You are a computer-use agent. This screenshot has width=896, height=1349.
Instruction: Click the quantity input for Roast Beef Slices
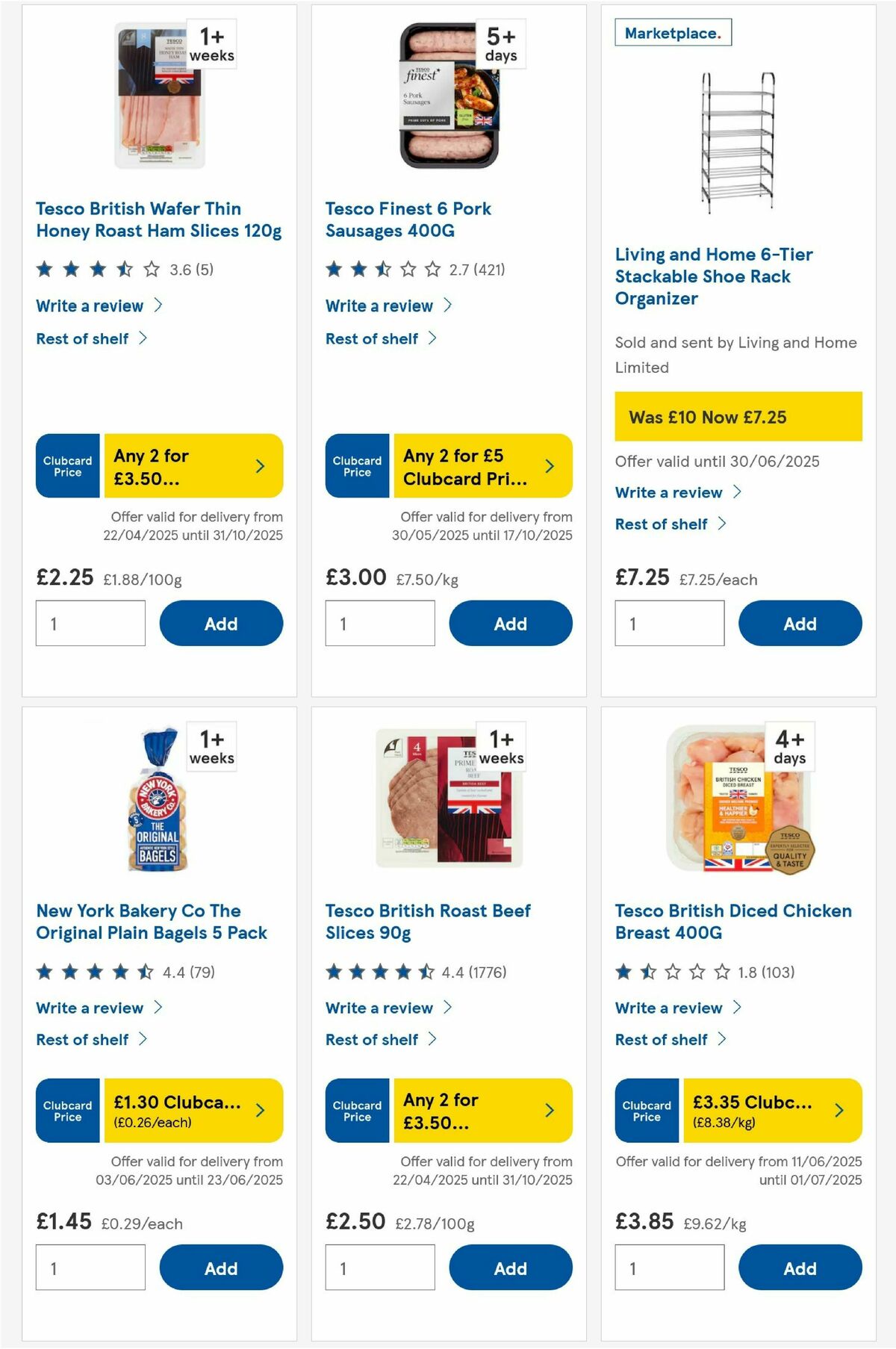click(x=381, y=1267)
